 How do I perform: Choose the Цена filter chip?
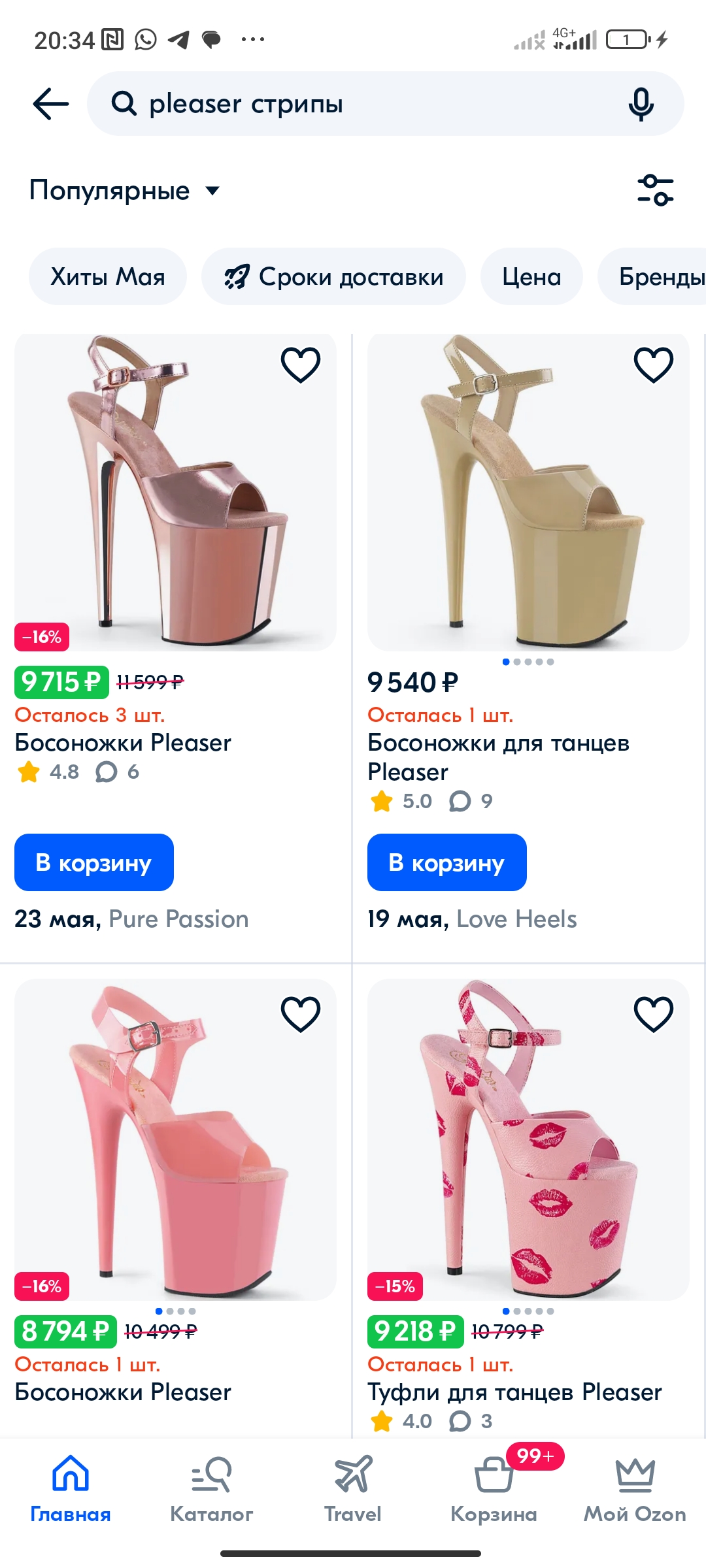[x=531, y=276]
